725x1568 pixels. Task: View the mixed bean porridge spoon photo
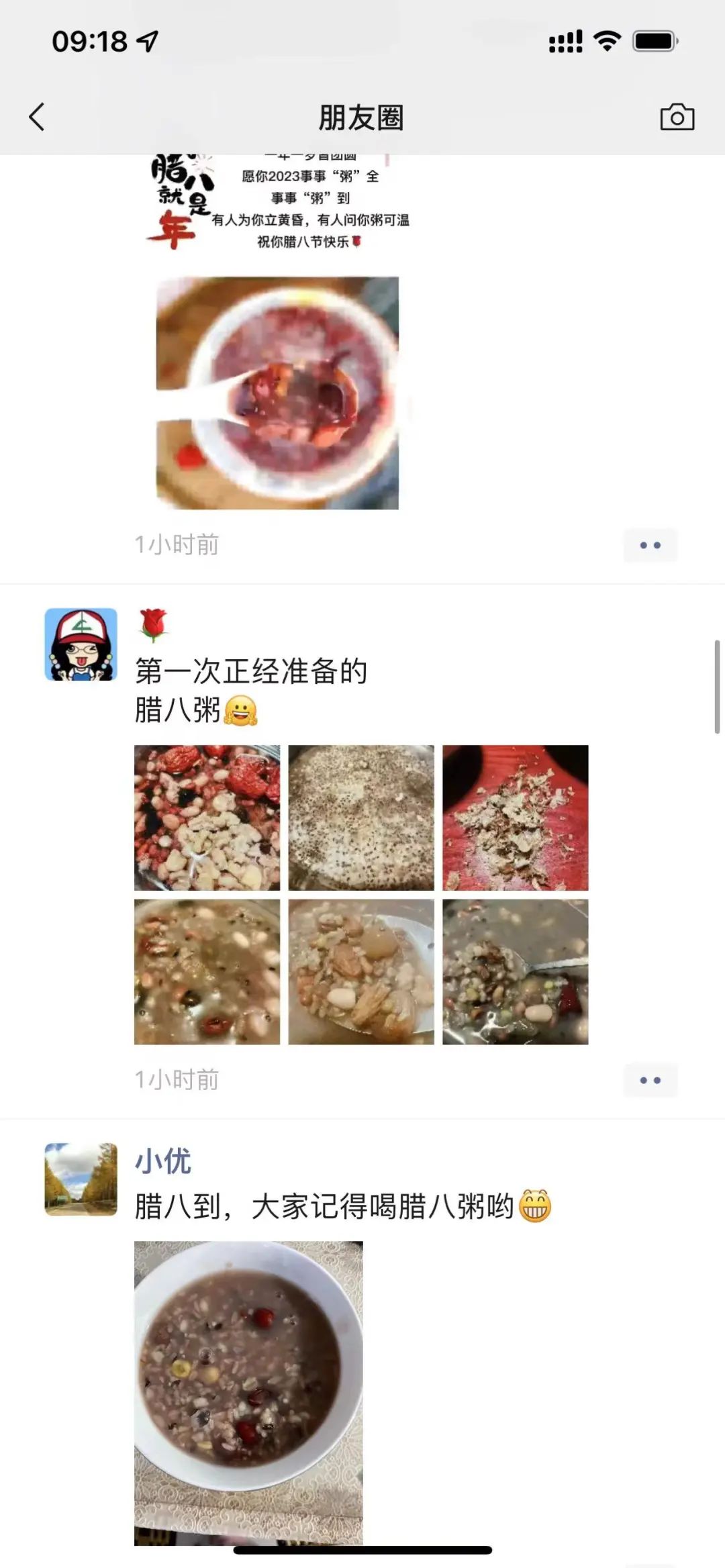[515, 971]
